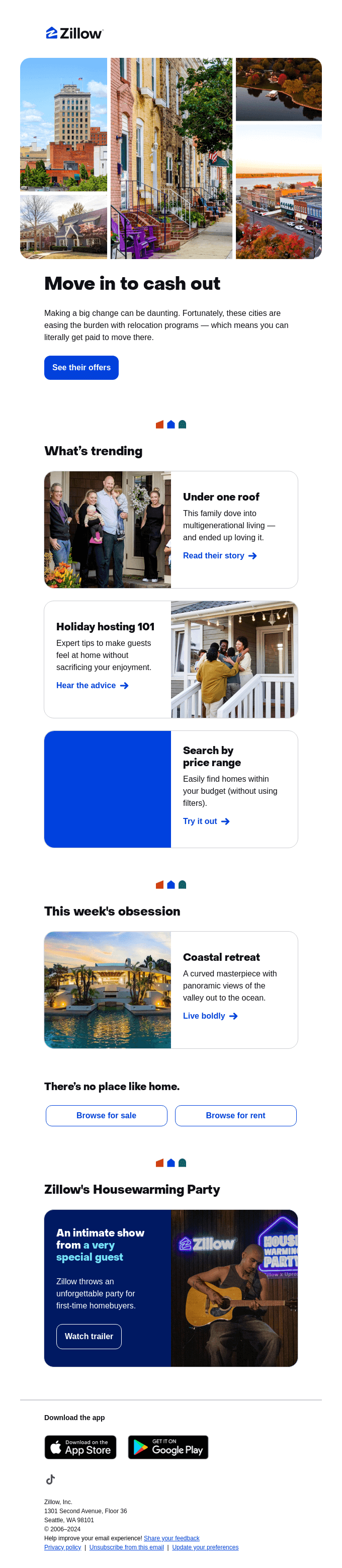The image size is (342, 1568).
Task: Open Share your feedback link
Action: 171,1538
